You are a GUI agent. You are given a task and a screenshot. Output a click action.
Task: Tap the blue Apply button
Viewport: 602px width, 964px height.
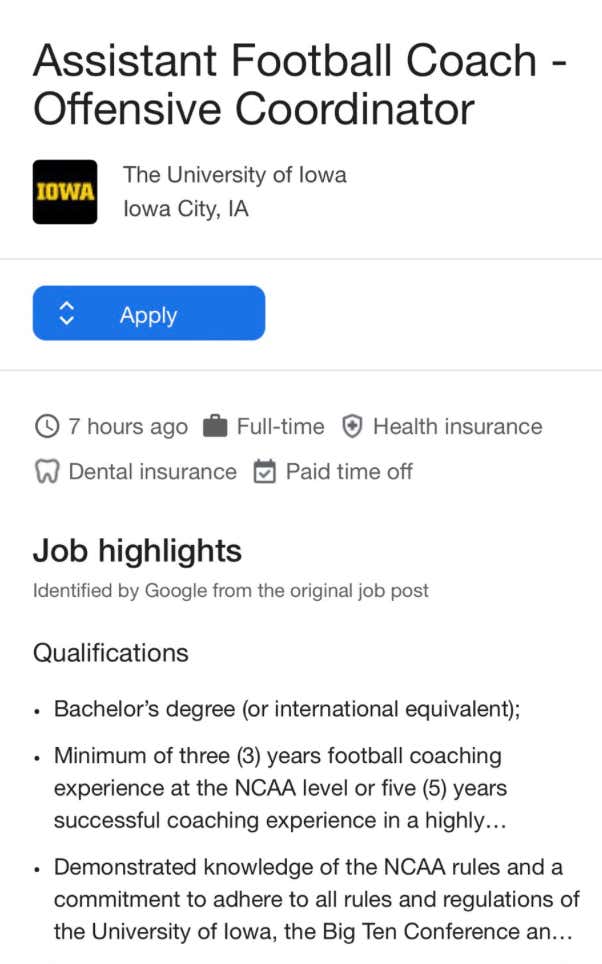pyautogui.click(x=149, y=314)
